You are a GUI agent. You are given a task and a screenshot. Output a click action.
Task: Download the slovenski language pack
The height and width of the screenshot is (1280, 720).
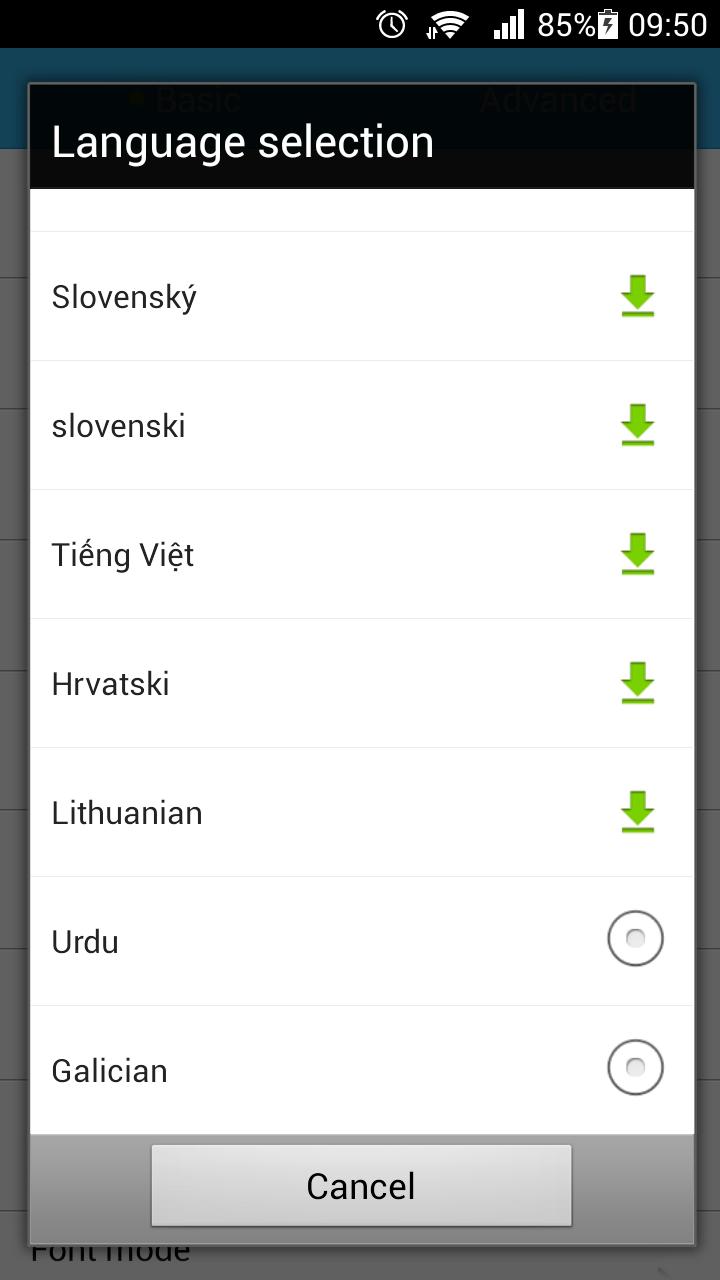(637, 425)
